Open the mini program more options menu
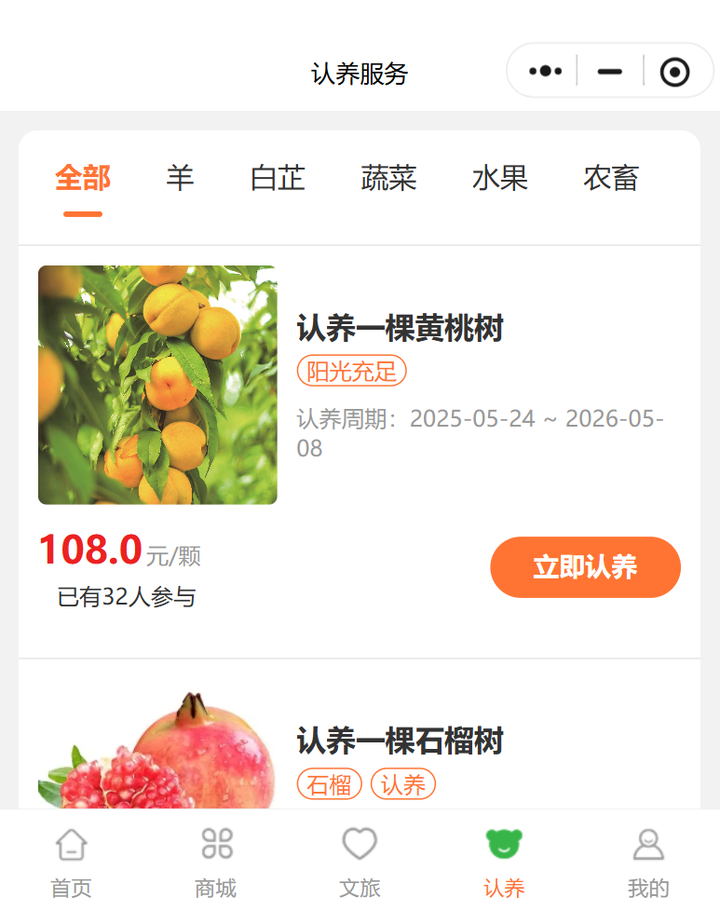 (545, 72)
